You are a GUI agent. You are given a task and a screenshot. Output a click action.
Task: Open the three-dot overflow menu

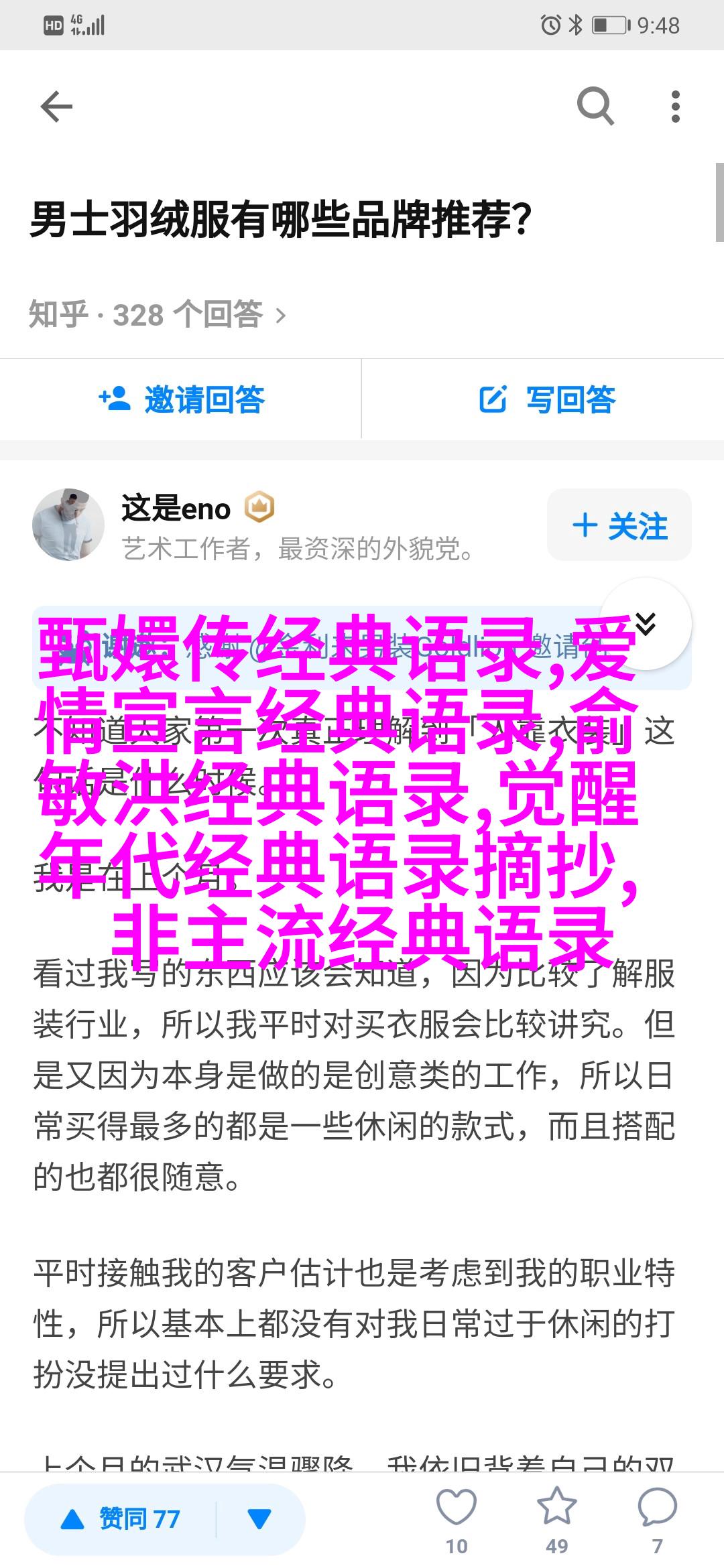[675, 107]
